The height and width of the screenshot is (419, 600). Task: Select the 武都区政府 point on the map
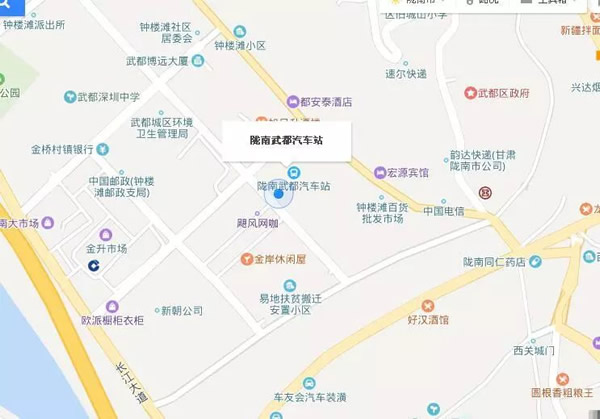click(x=470, y=93)
